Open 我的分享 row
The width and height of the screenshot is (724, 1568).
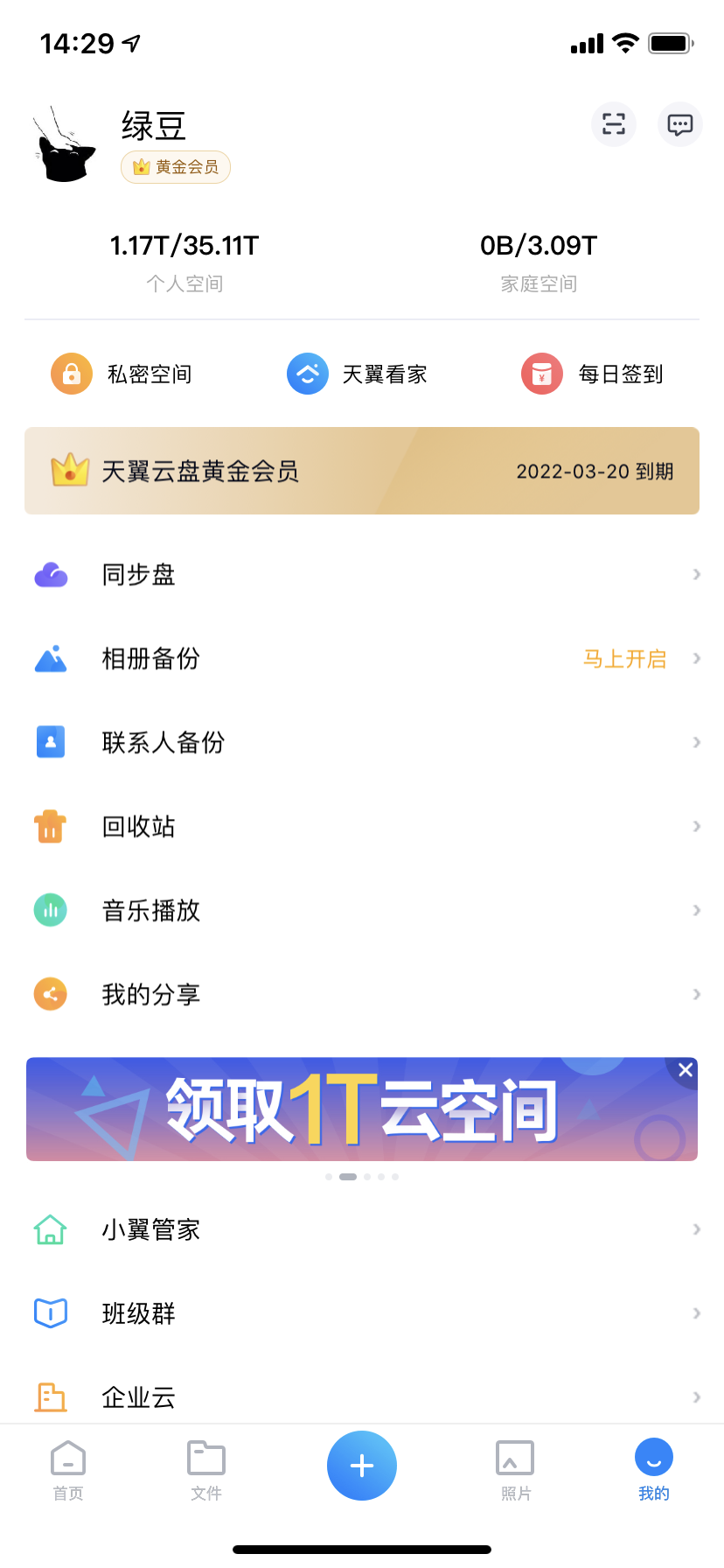(x=362, y=995)
